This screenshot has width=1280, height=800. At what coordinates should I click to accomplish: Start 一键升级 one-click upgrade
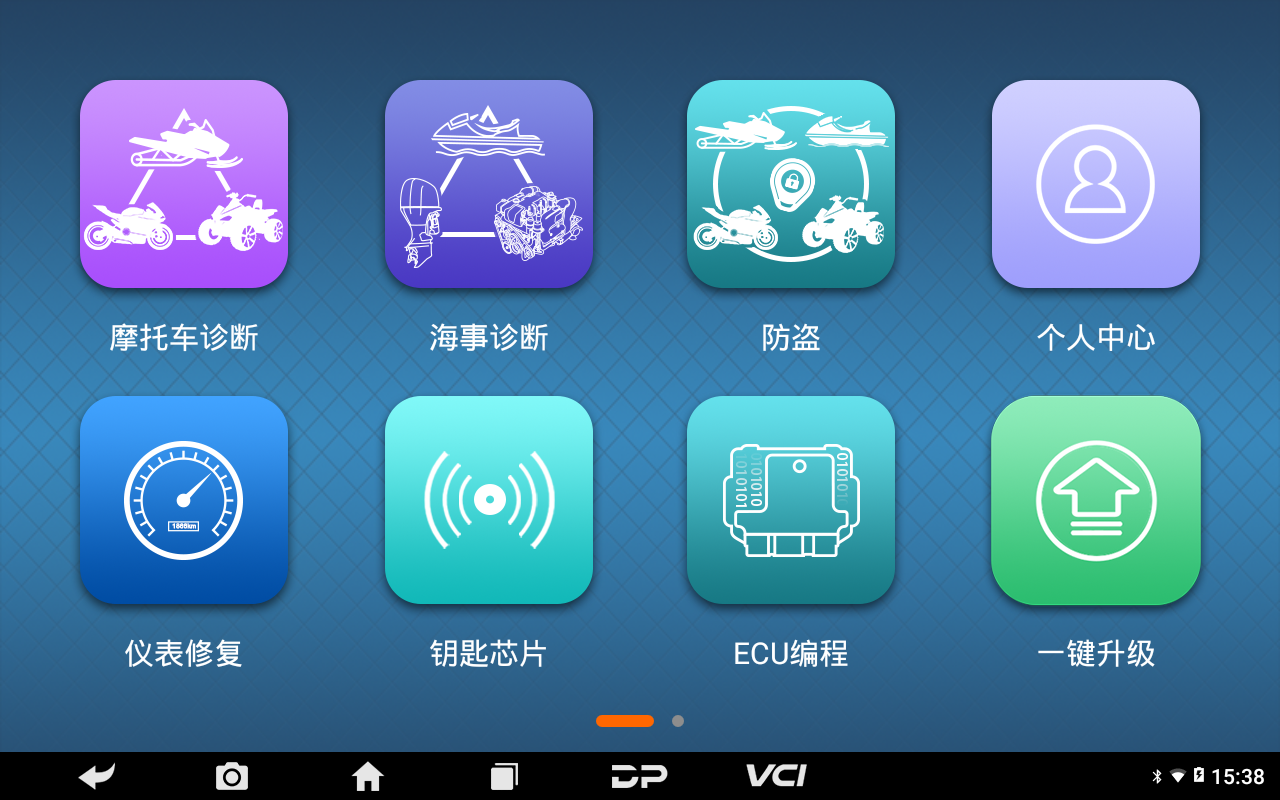pos(1096,500)
